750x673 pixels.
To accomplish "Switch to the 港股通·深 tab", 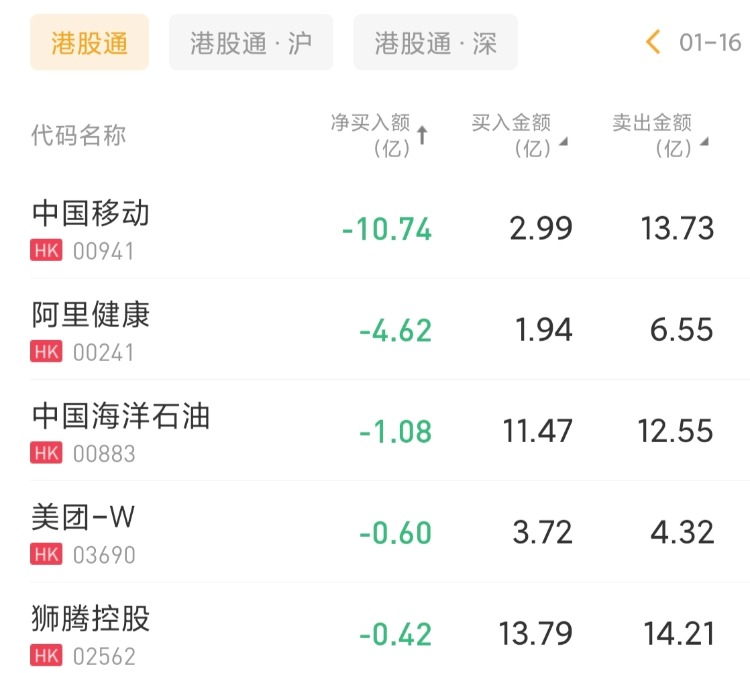I will (x=435, y=43).
